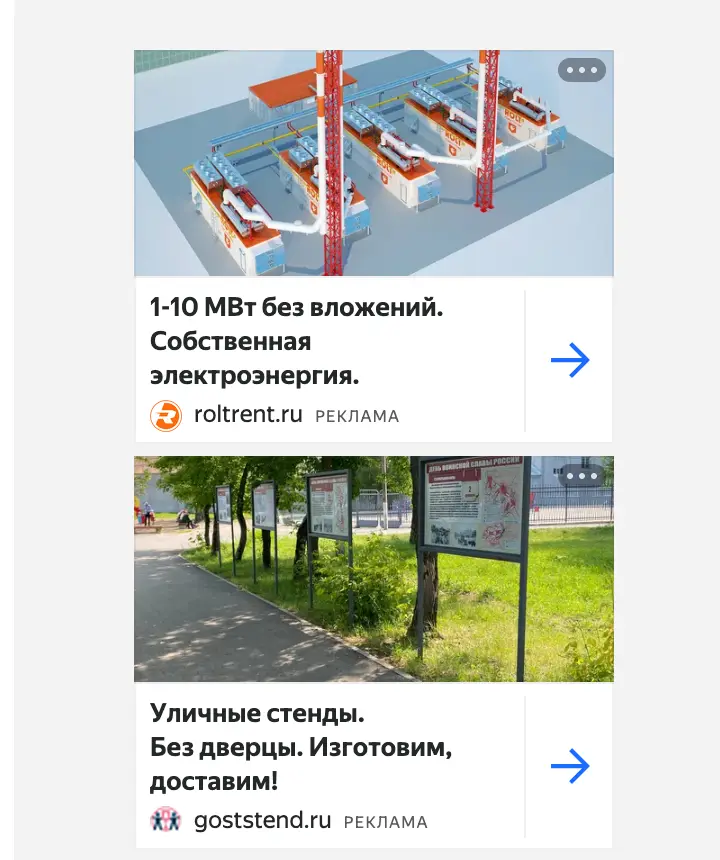720x860 pixels.
Task: Open the street stands ad image
Action: click(374, 569)
